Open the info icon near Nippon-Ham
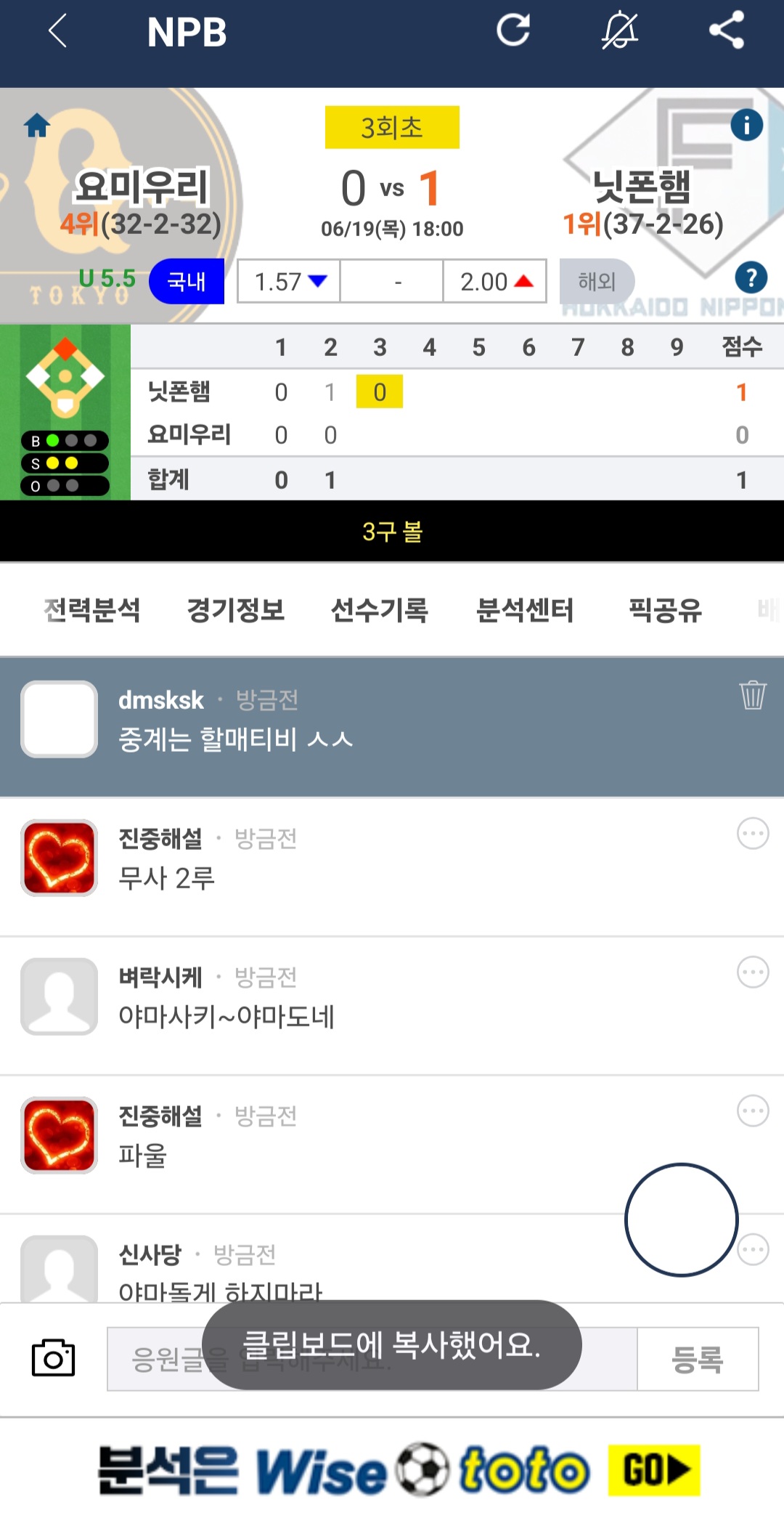Screen dimensions: 784x1518 coord(746,125)
